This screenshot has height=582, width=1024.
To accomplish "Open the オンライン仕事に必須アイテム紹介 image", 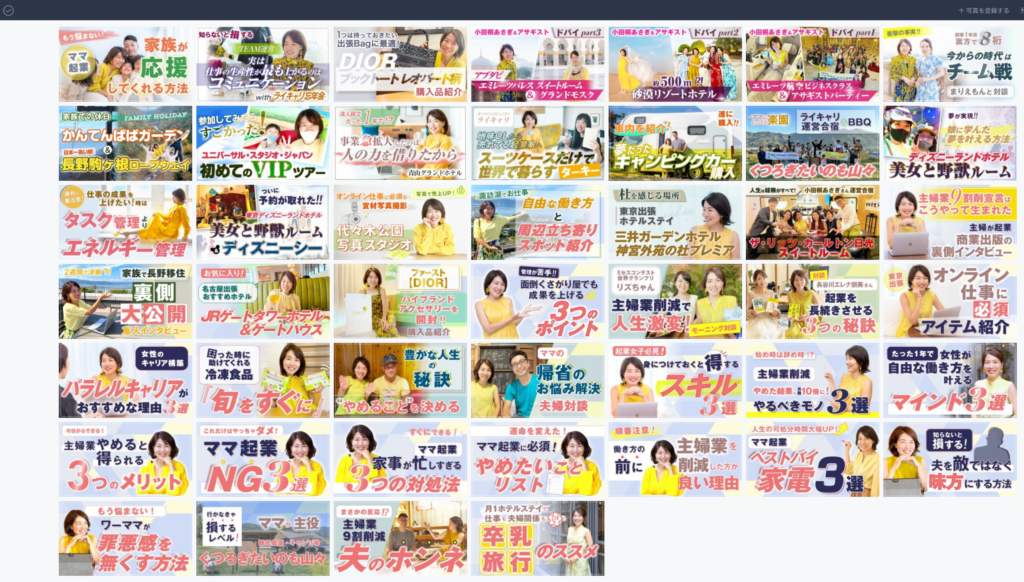I will [948, 301].
